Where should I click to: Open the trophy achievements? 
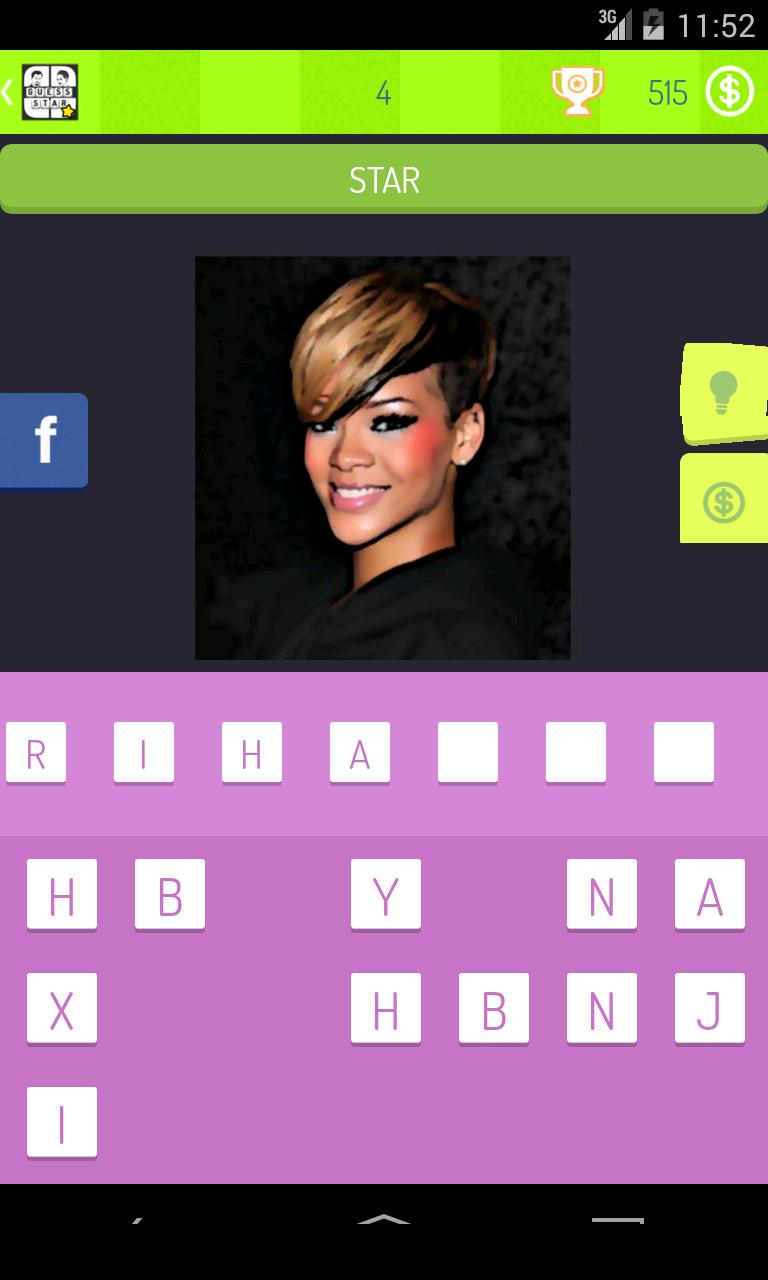[x=578, y=92]
